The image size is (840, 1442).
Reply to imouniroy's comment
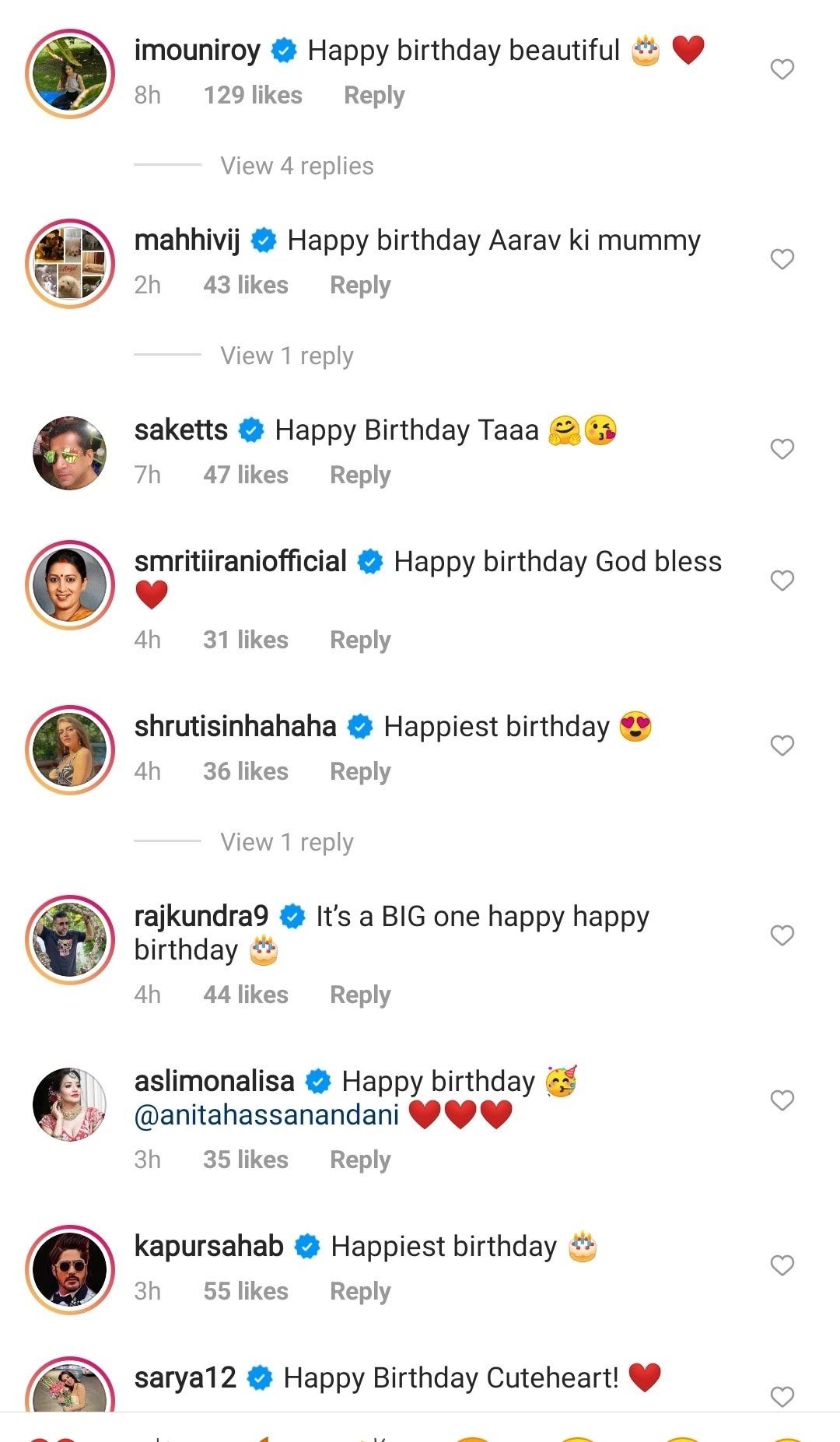[374, 96]
